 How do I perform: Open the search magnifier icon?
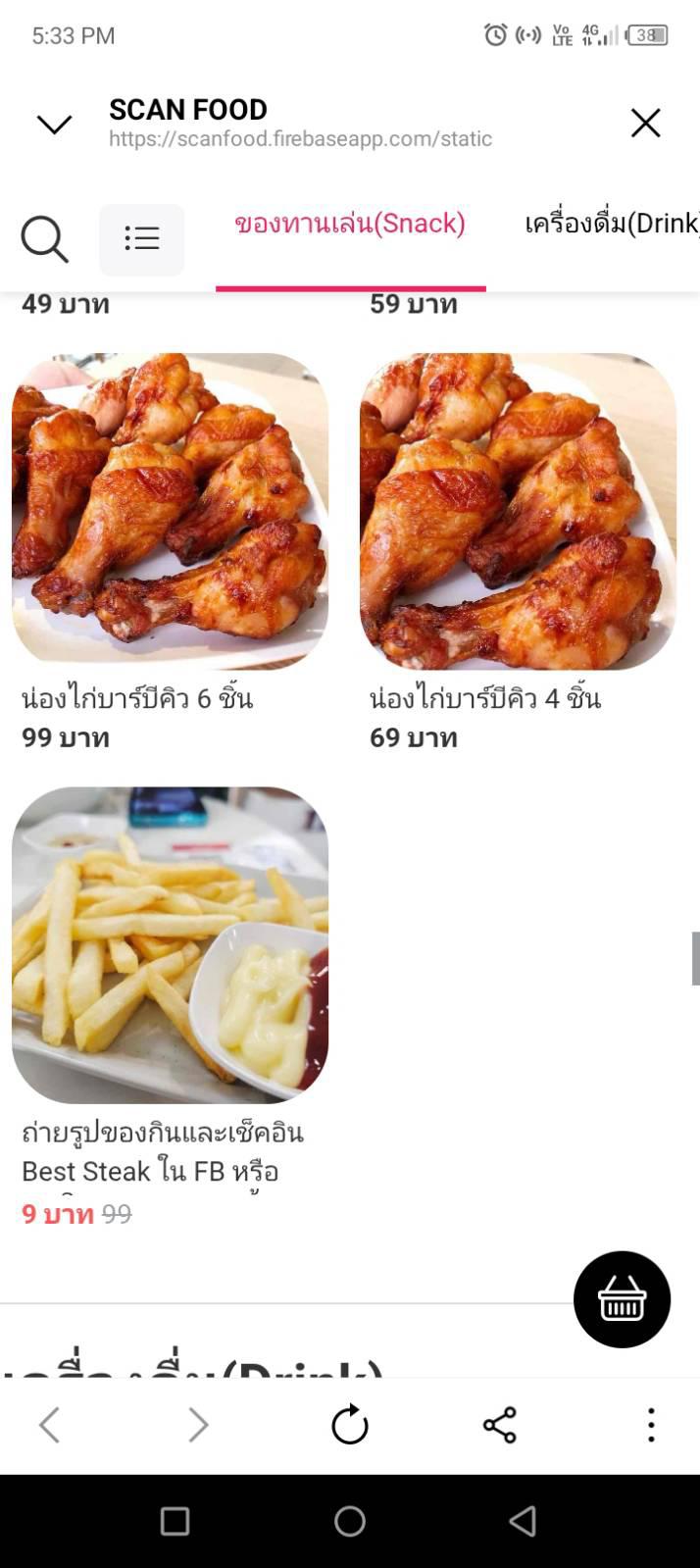44,238
